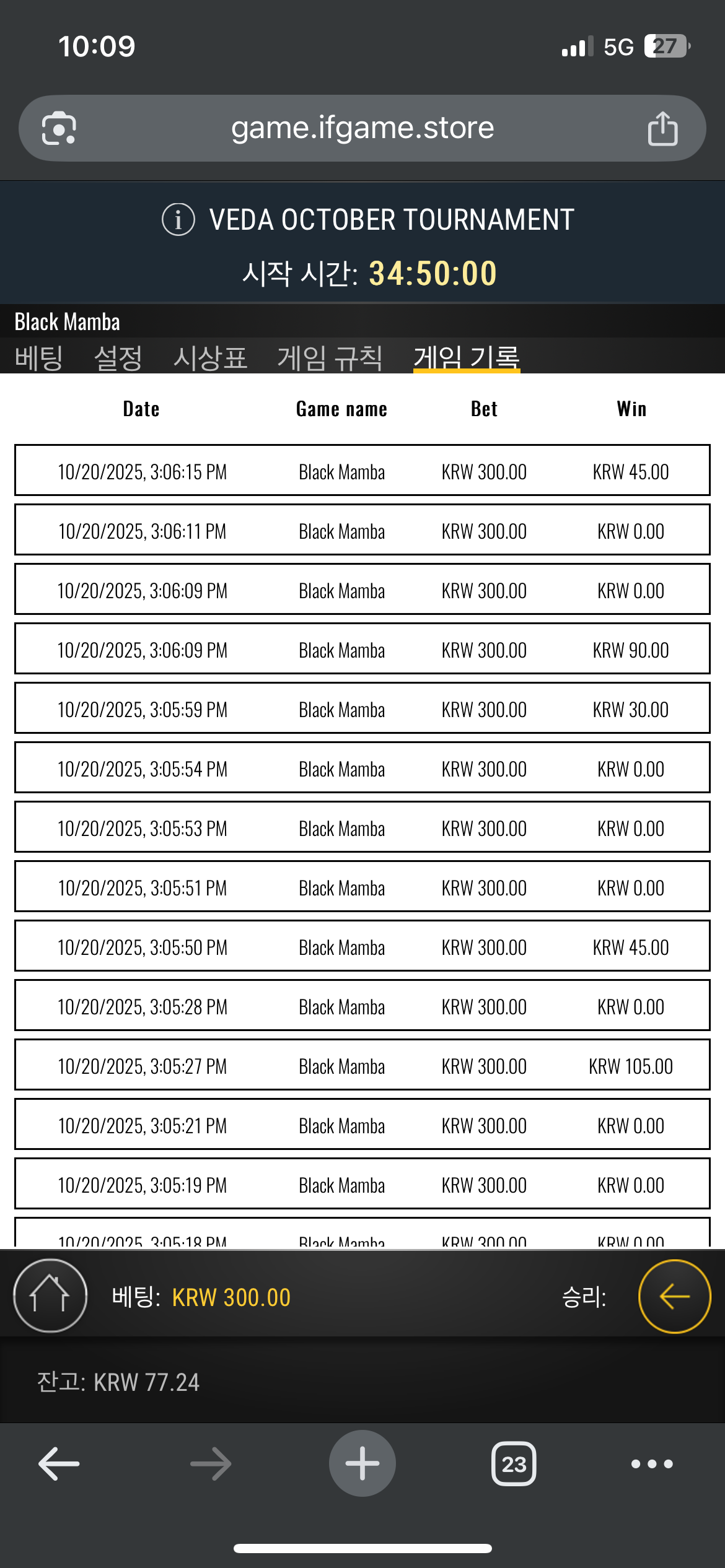This screenshot has height=1568, width=725.
Task: Open a new browser tab
Action: pos(362,1463)
